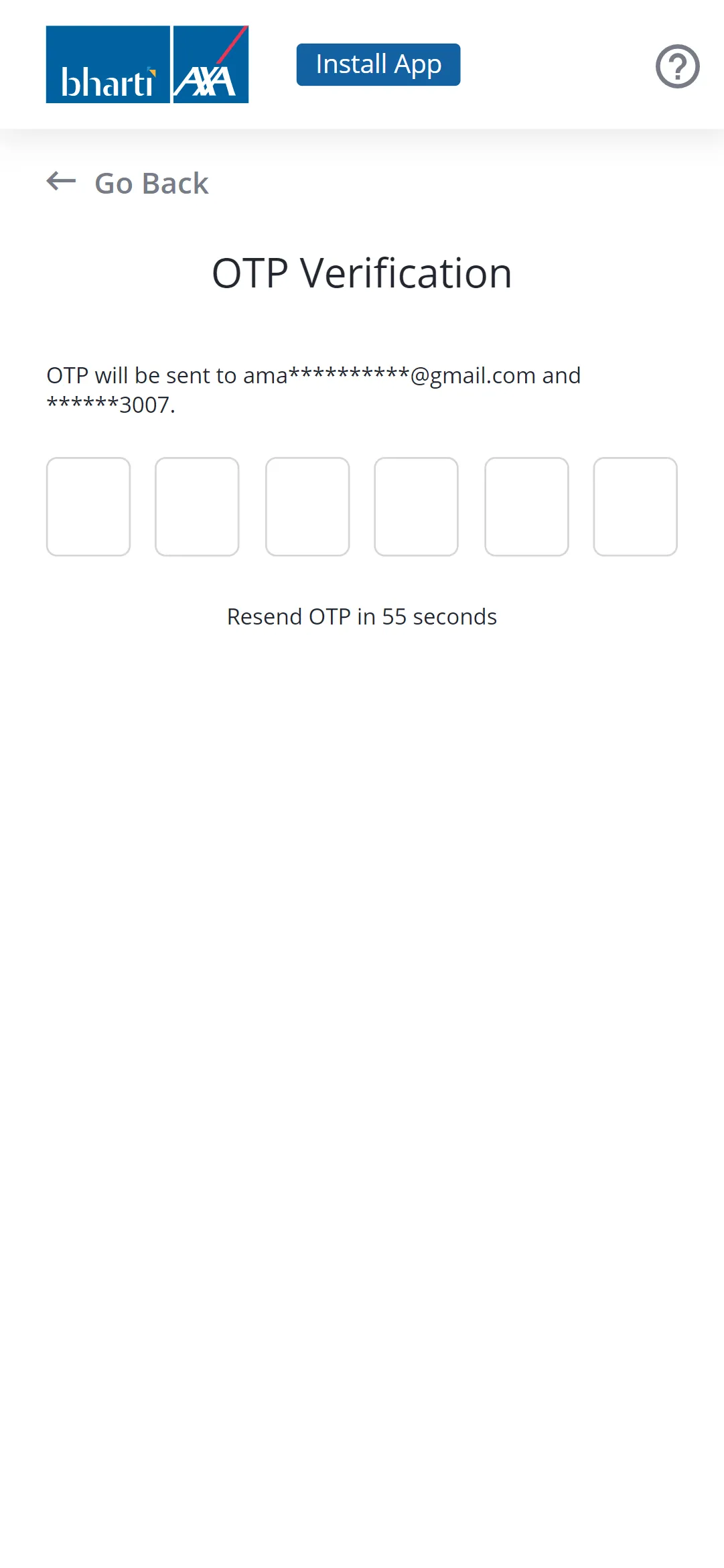Image resolution: width=724 pixels, height=1568 pixels.
Task: Open the Bharti AXA home logo
Action: (147, 64)
